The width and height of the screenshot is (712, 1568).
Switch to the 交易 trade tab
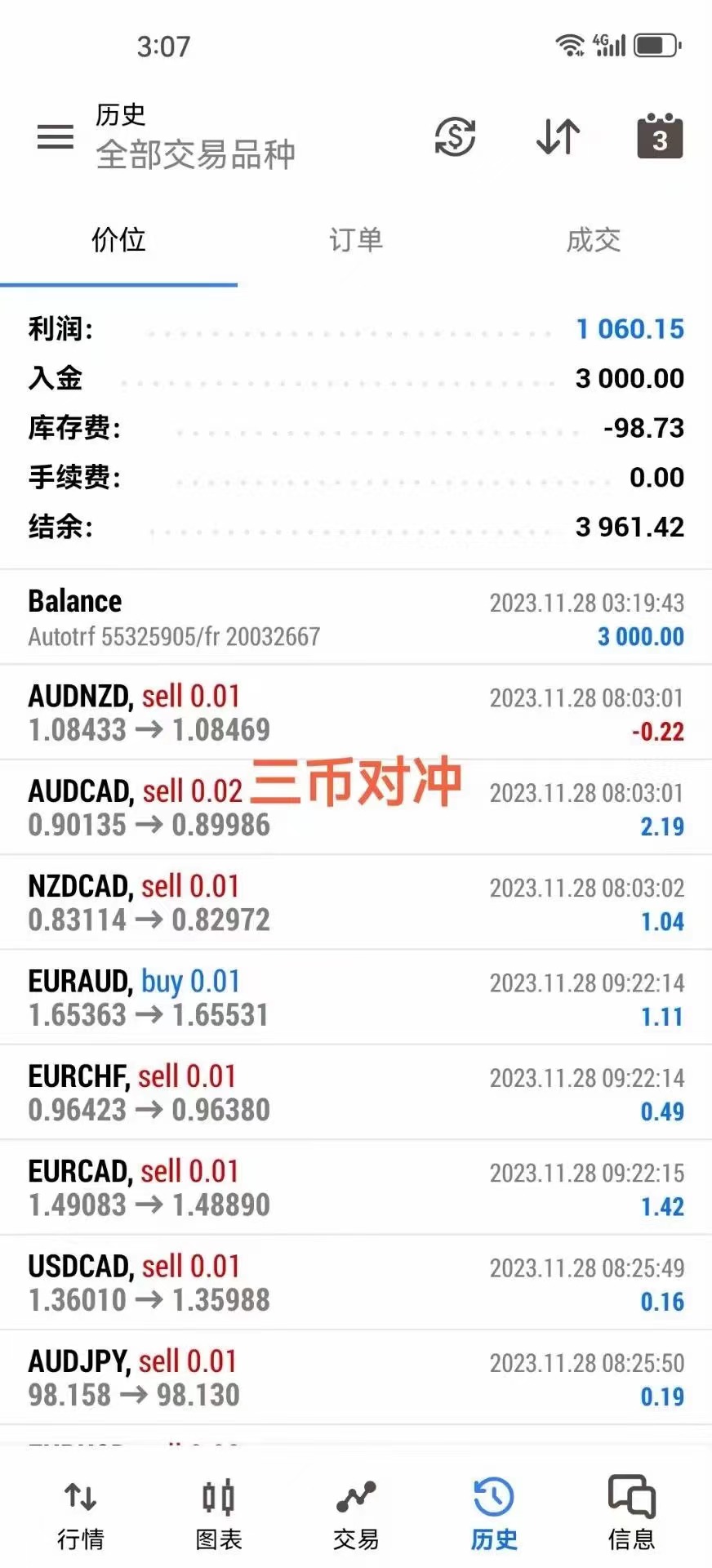click(356, 1516)
